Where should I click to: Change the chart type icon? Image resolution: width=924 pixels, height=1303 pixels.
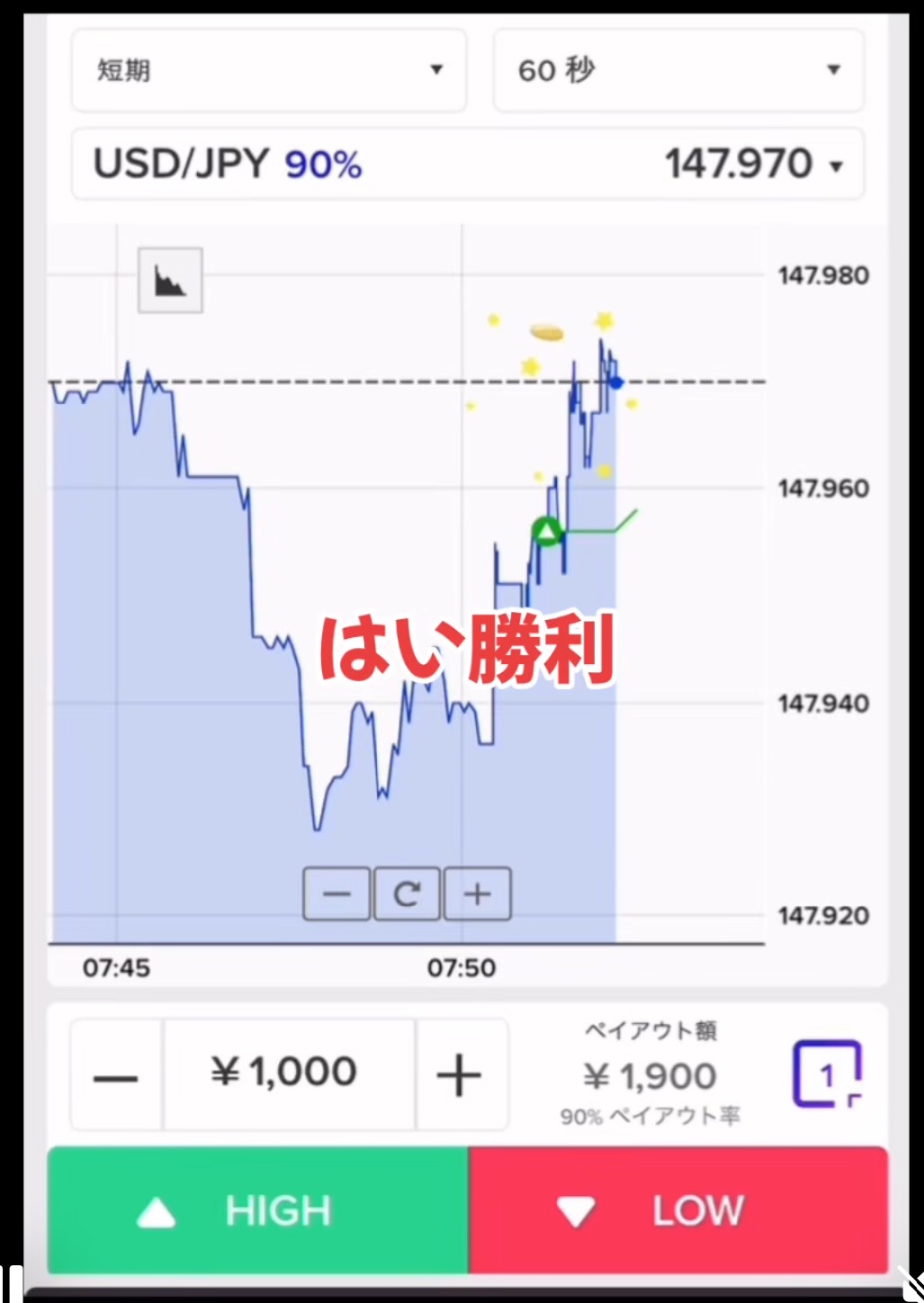170,281
